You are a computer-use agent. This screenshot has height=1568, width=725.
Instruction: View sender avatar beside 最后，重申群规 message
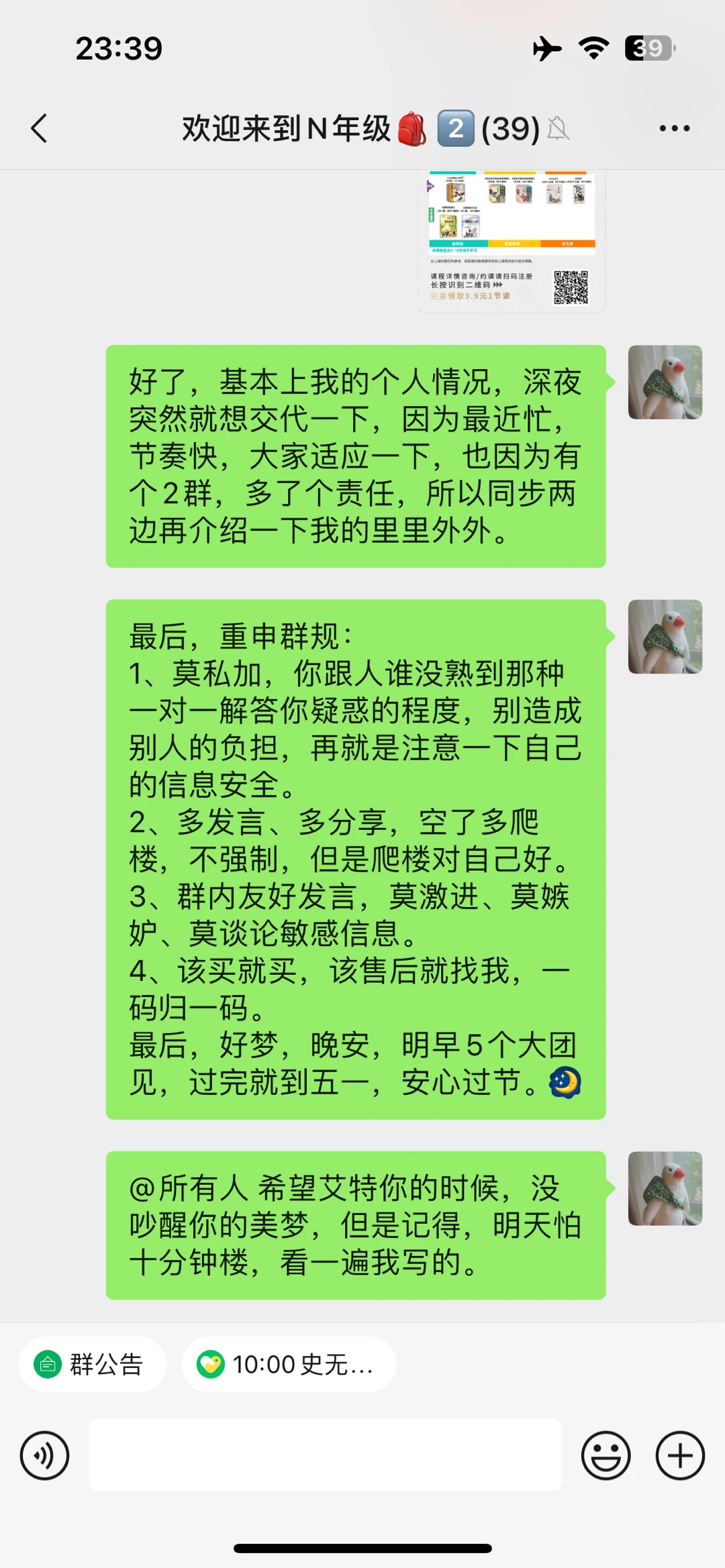(665, 637)
